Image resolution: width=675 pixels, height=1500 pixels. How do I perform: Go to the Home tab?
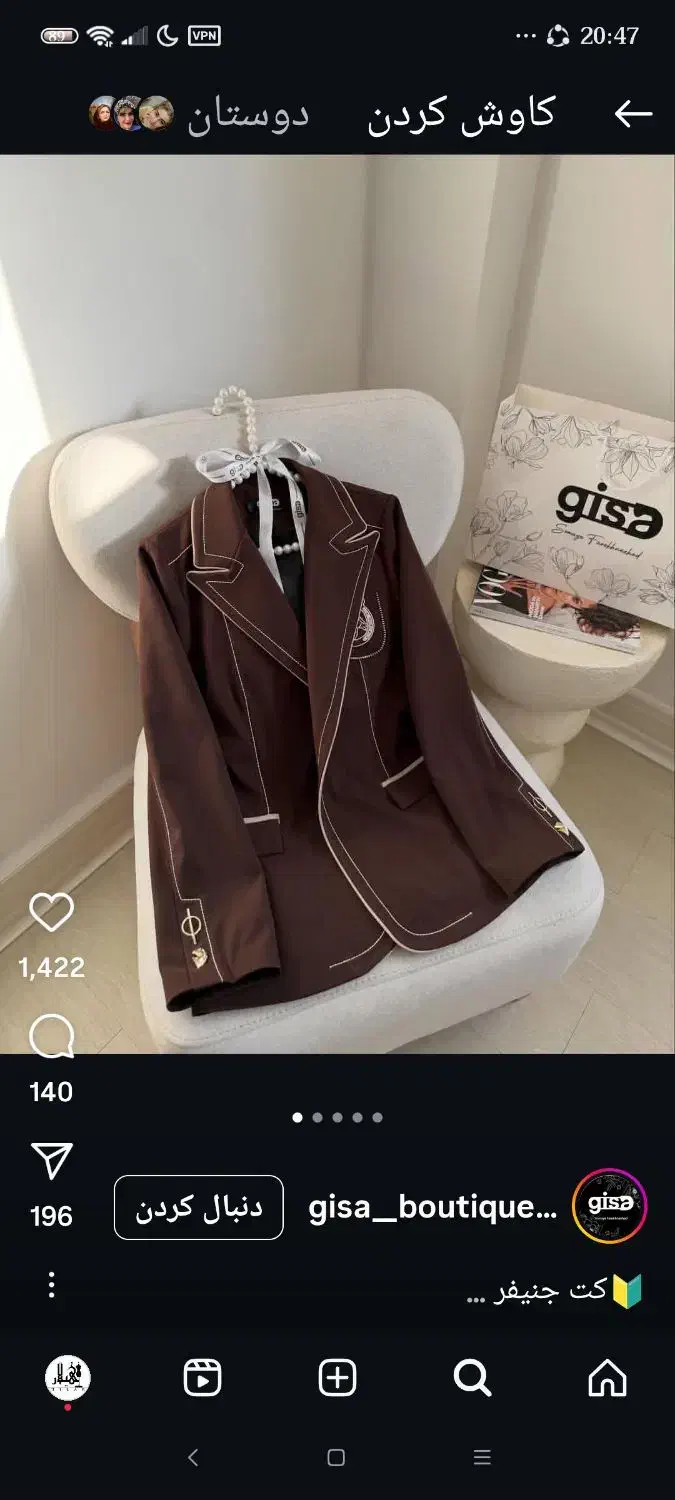607,1378
